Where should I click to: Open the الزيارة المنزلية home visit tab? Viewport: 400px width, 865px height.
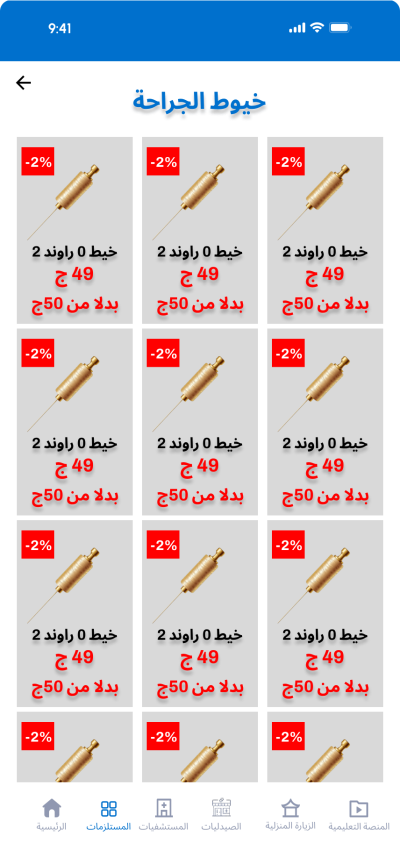click(x=290, y=815)
